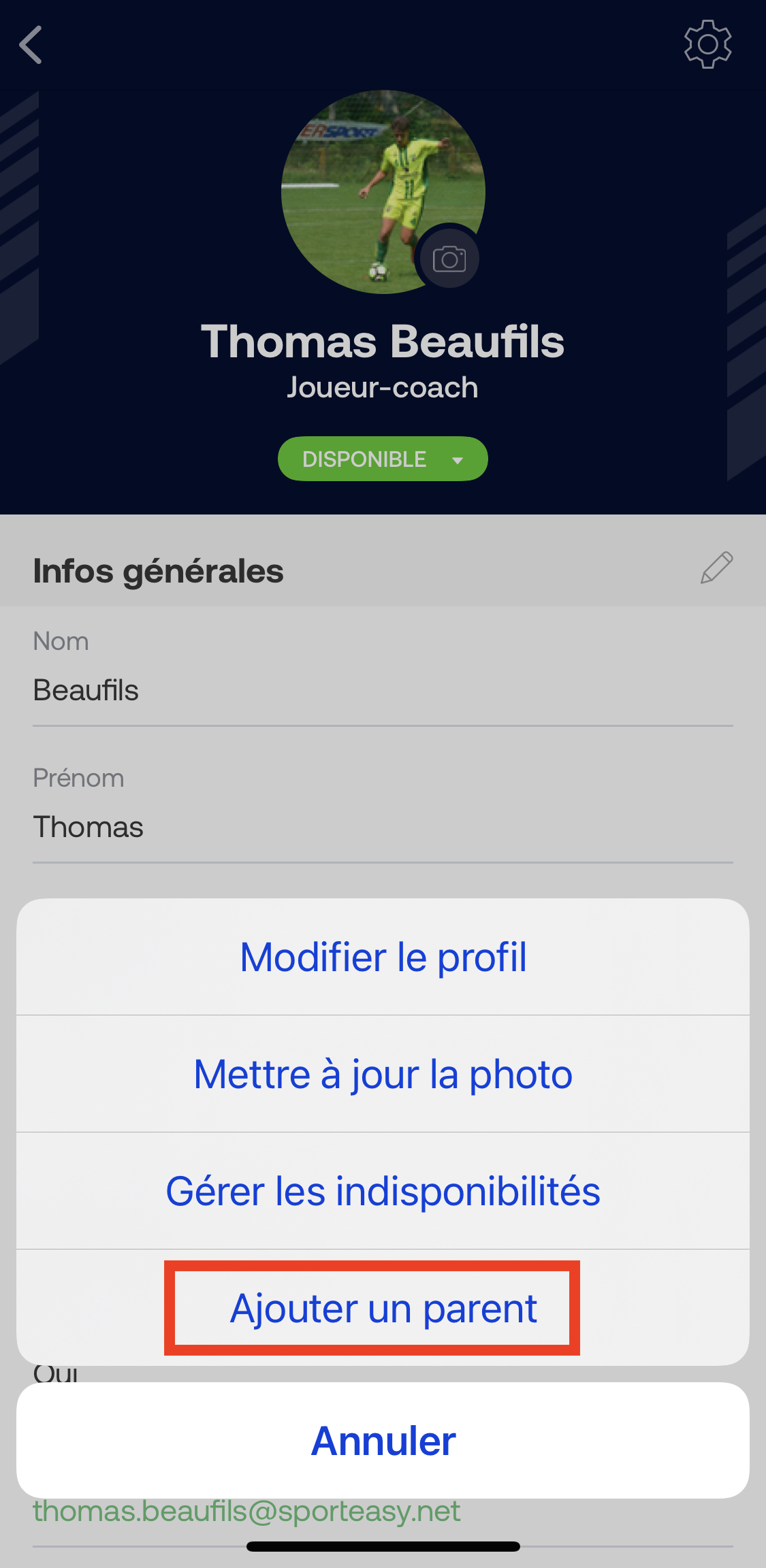Dismiss the sheet with Annuler
The image size is (766, 1568).
pos(383,1440)
